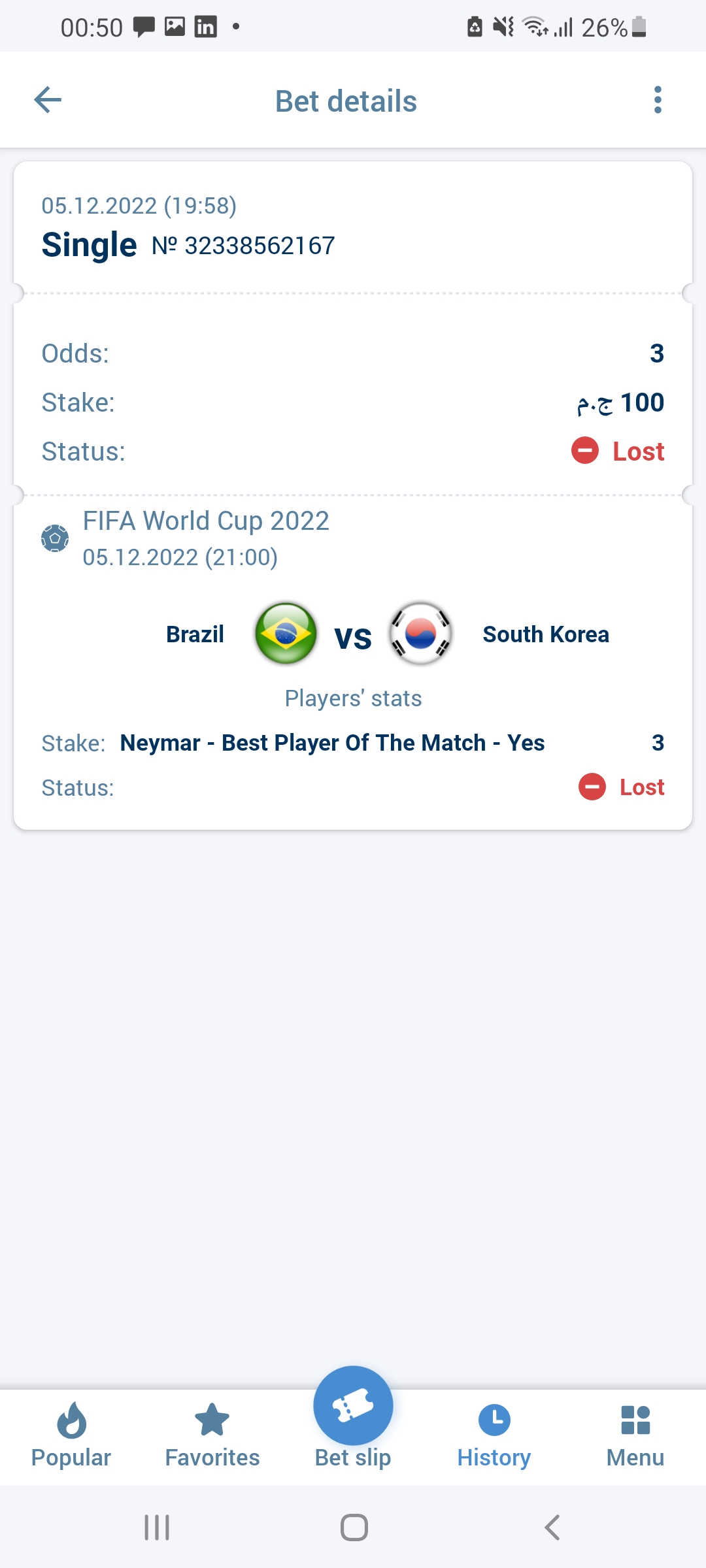Open the three-dot overflow menu
Screen dimensions: 706x1568
pos(658,99)
